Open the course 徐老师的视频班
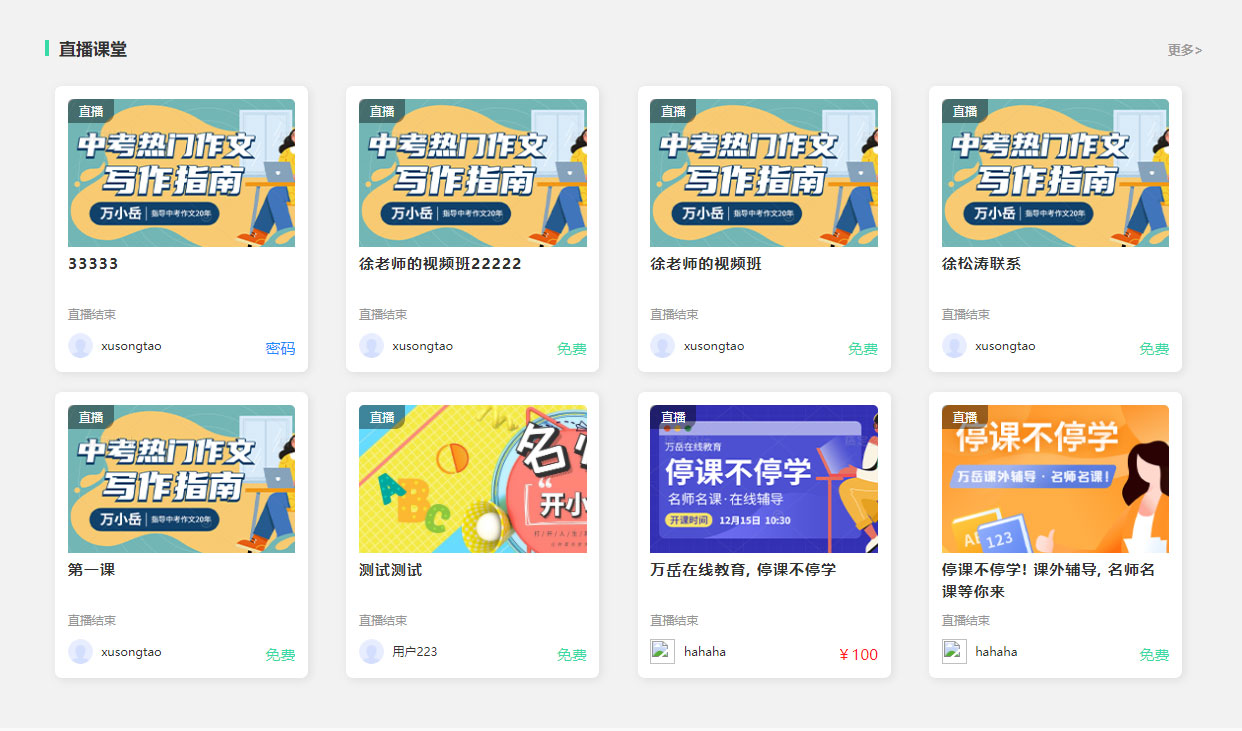The width and height of the screenshot is (1242, 731). tap(706, 264)
